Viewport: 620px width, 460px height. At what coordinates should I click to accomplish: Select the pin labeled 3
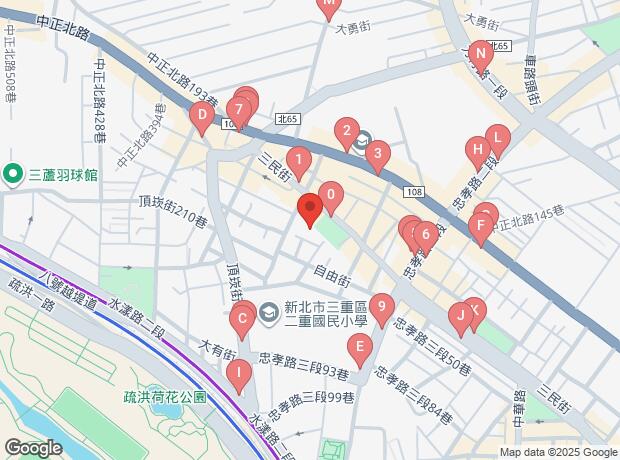click(x=376, y=153)
